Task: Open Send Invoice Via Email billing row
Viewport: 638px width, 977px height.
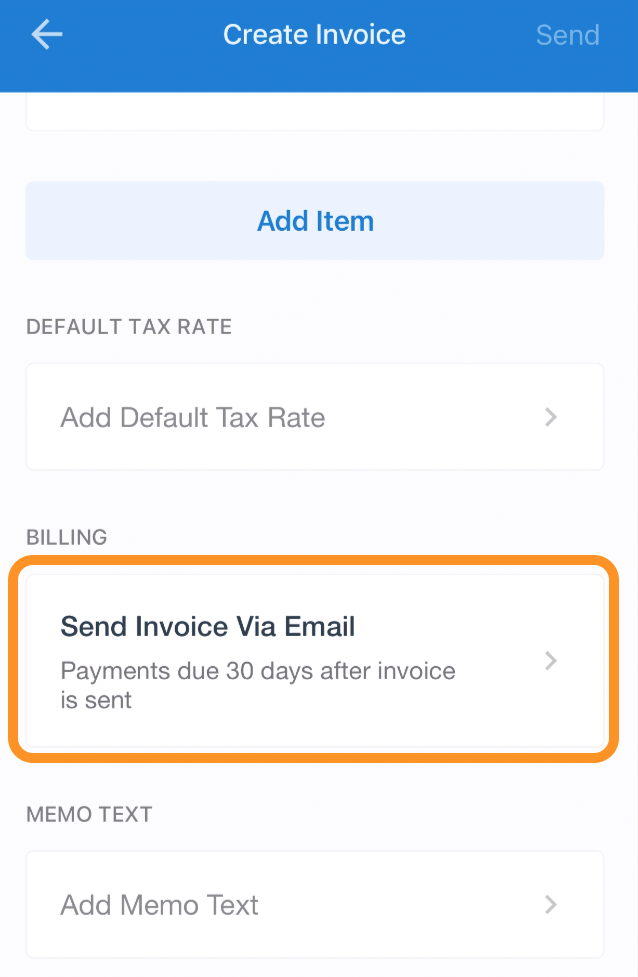Action: click(x=315, y=661)
